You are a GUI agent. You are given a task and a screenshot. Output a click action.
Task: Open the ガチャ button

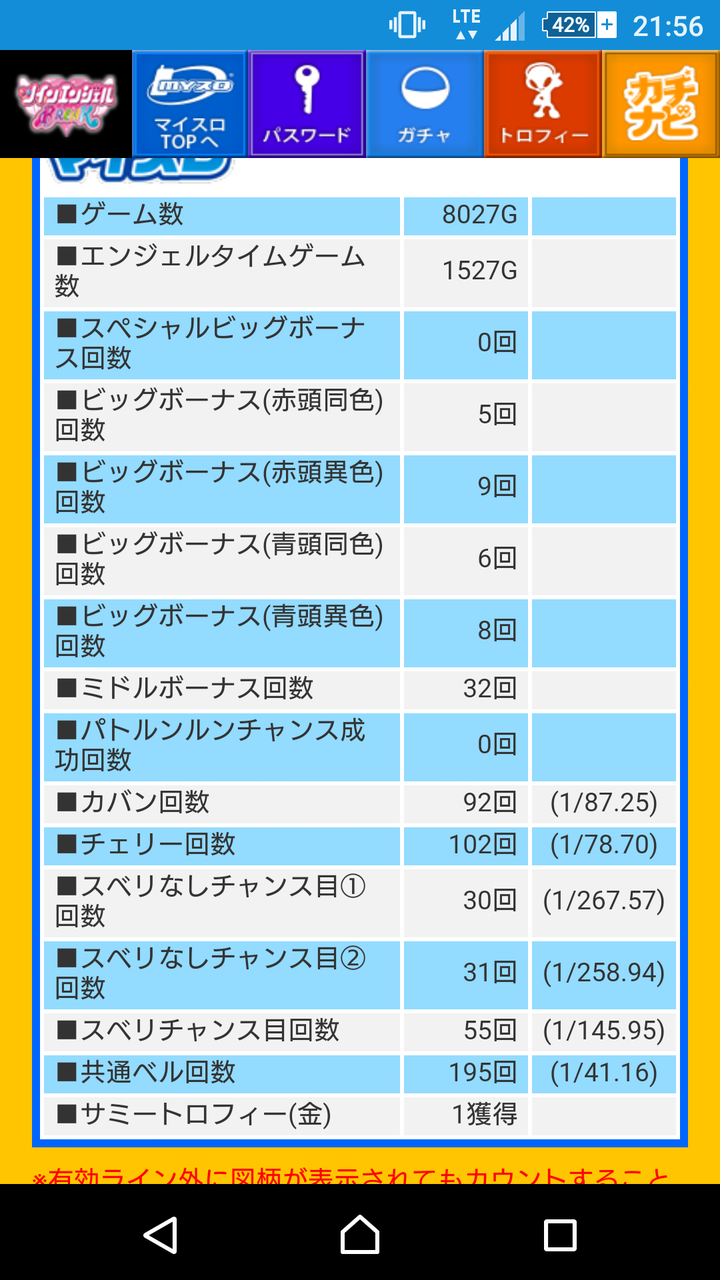pos(424,104)
